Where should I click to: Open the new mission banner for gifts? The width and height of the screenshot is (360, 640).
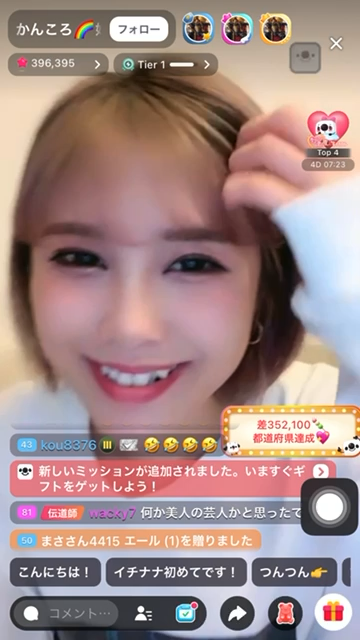pyautogui.click(x=173, y=478)
